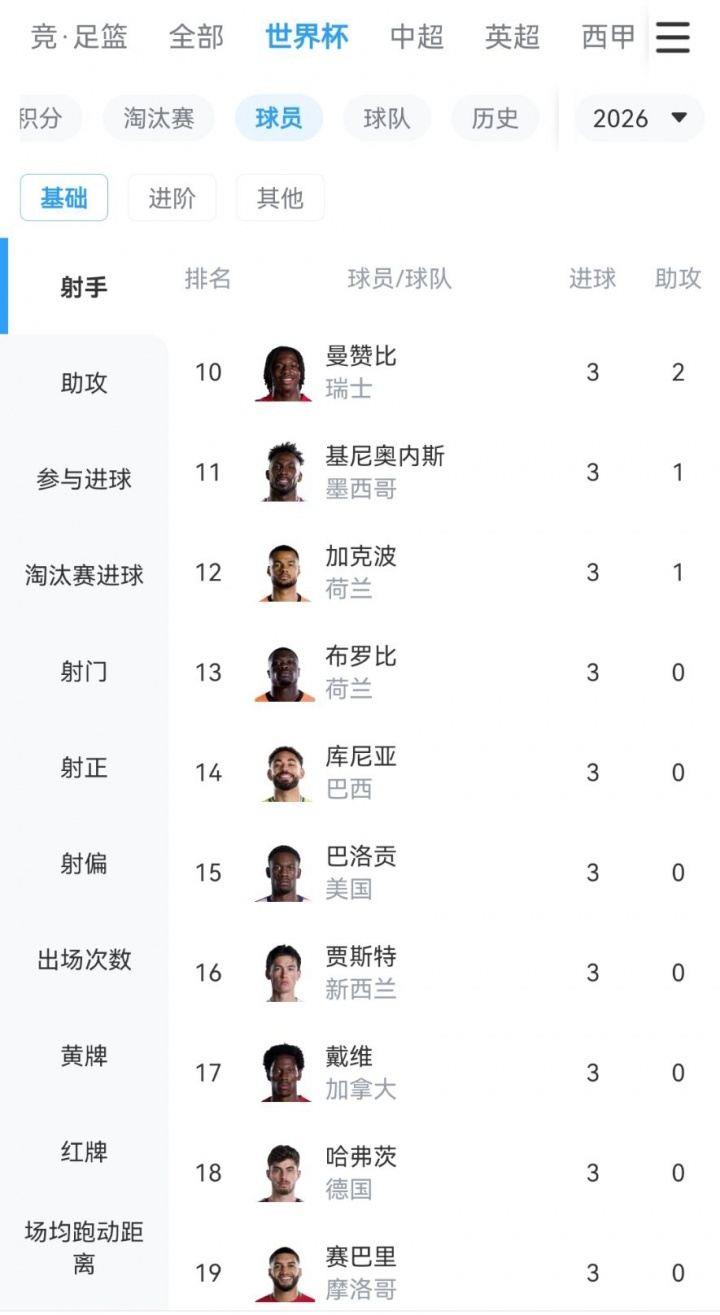Open the hamburger menu icon
Viewport: 720px width, 1315px height.
click(673, 37)
